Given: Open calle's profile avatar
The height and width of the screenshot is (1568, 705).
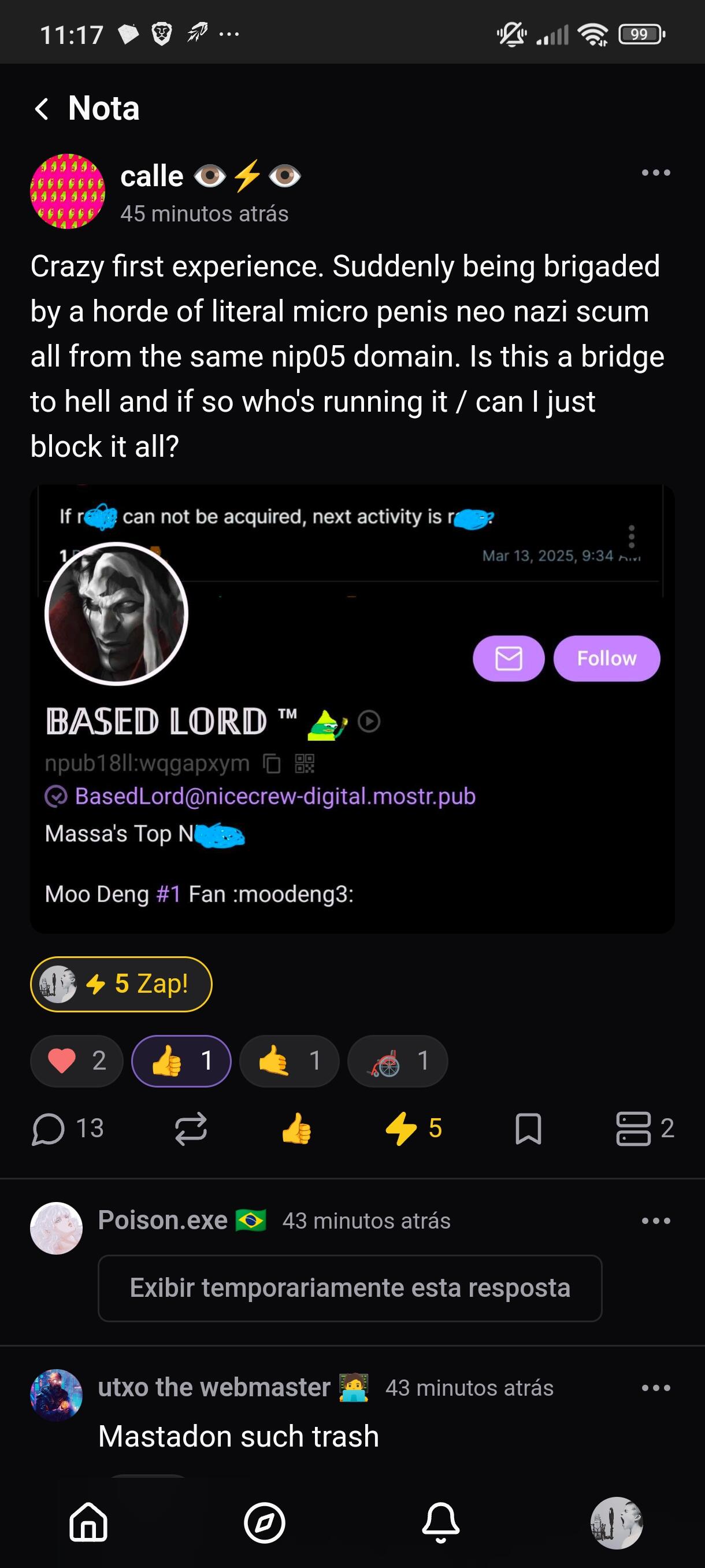Looking at the screenshot, I should tap(68, 191).
